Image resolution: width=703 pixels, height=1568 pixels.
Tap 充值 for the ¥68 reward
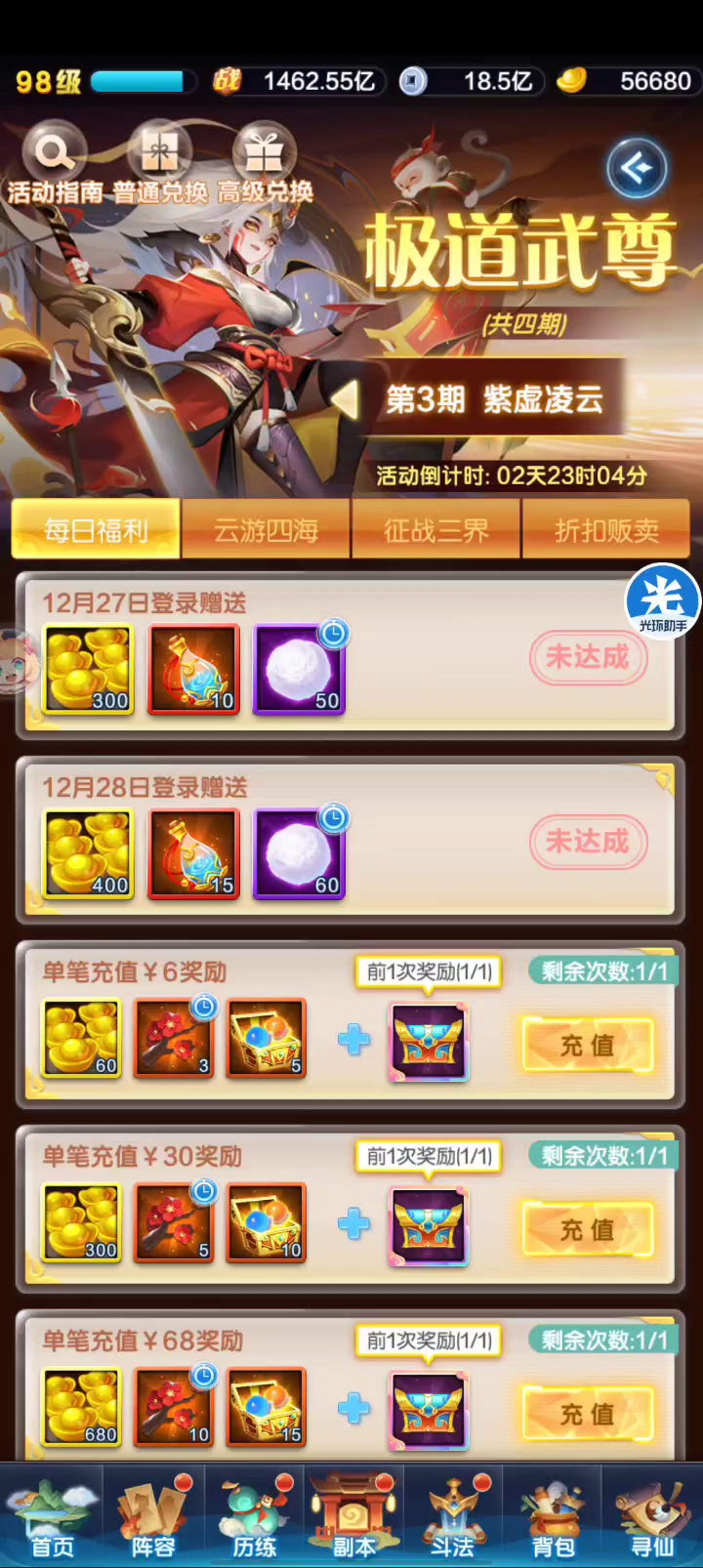point(588,1414)
